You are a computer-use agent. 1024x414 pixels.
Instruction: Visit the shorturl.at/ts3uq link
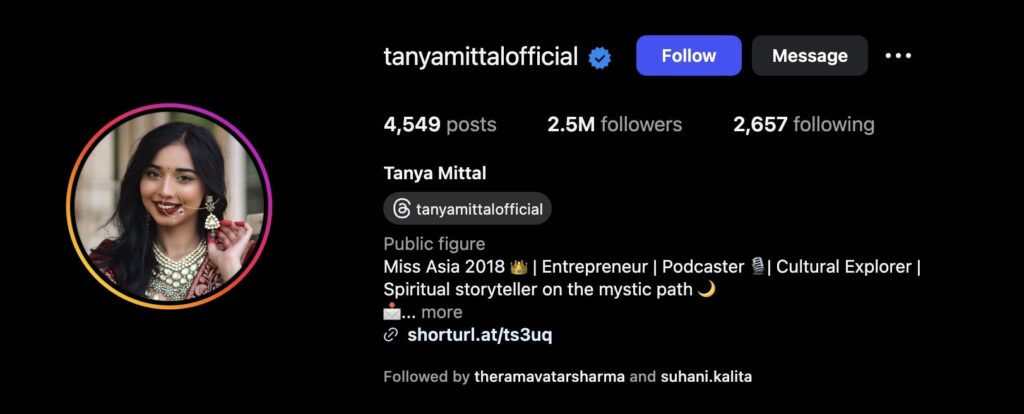(479, 335)
